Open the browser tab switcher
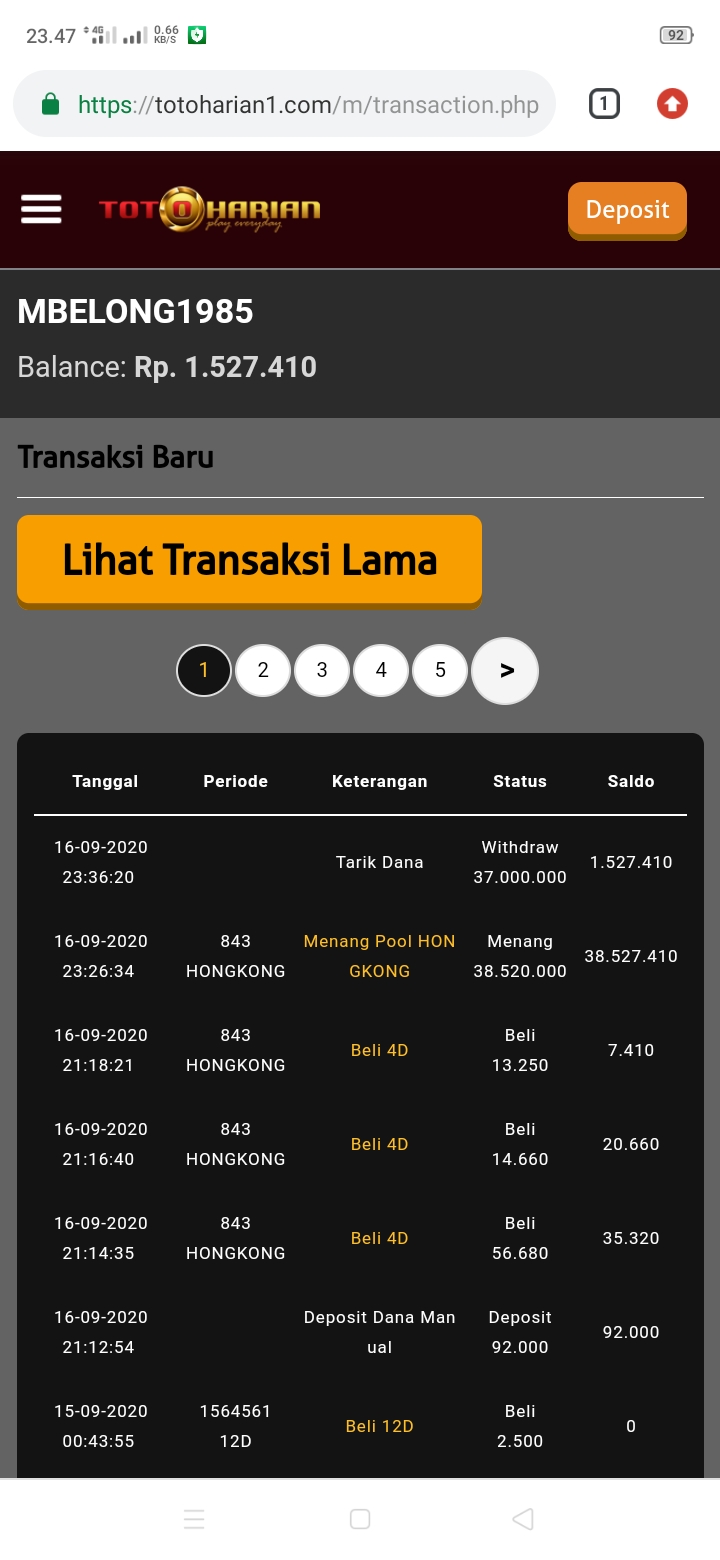 (x=604, y=104)
